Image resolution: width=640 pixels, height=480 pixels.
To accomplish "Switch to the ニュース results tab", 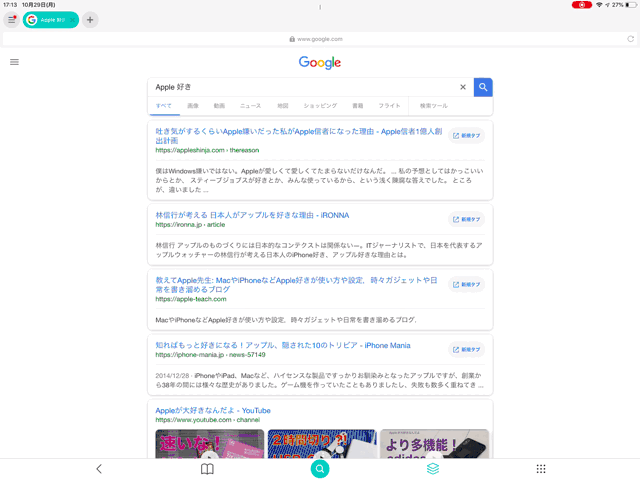I will (x=250, y=105).
